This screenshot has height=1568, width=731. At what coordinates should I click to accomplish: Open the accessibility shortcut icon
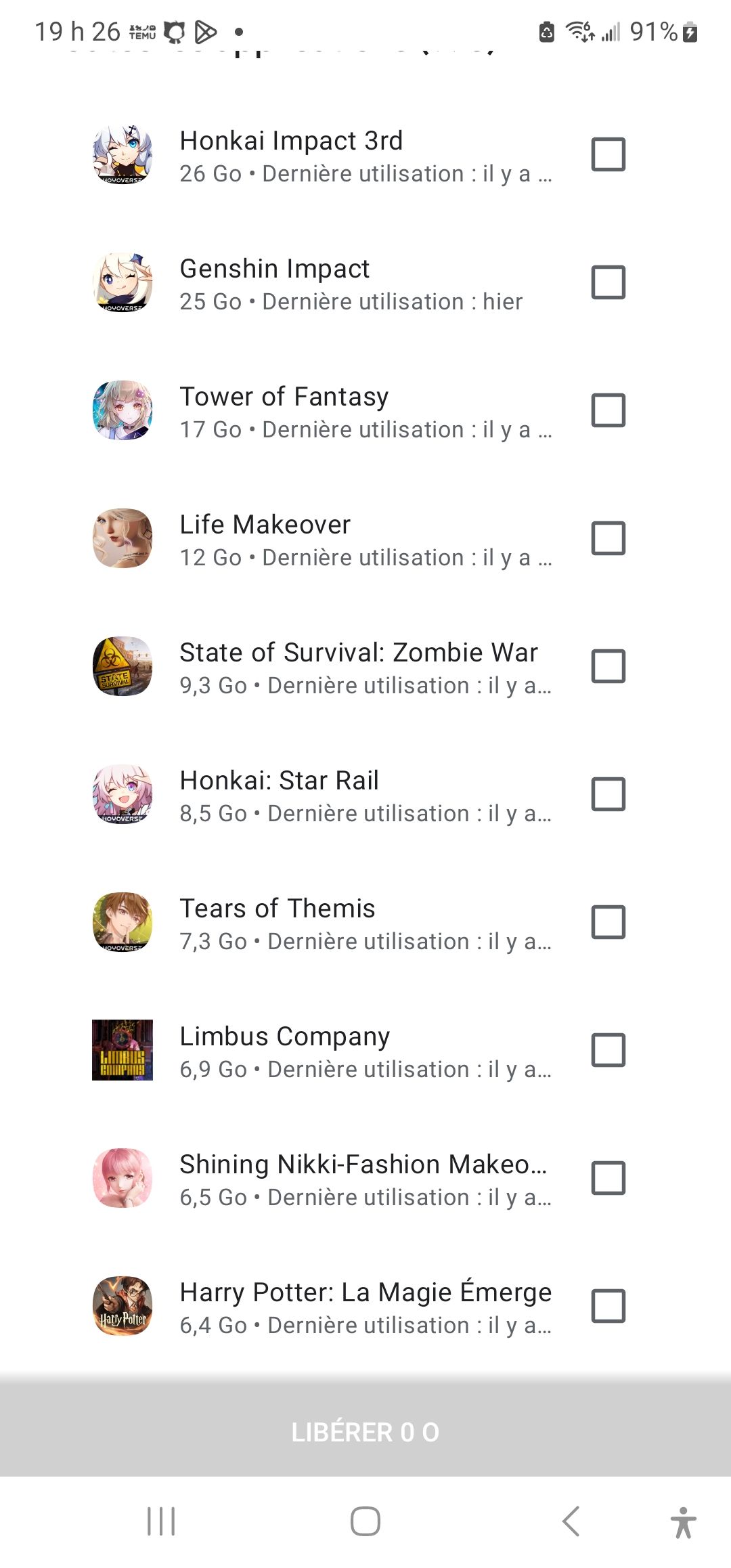(683, 1523)
